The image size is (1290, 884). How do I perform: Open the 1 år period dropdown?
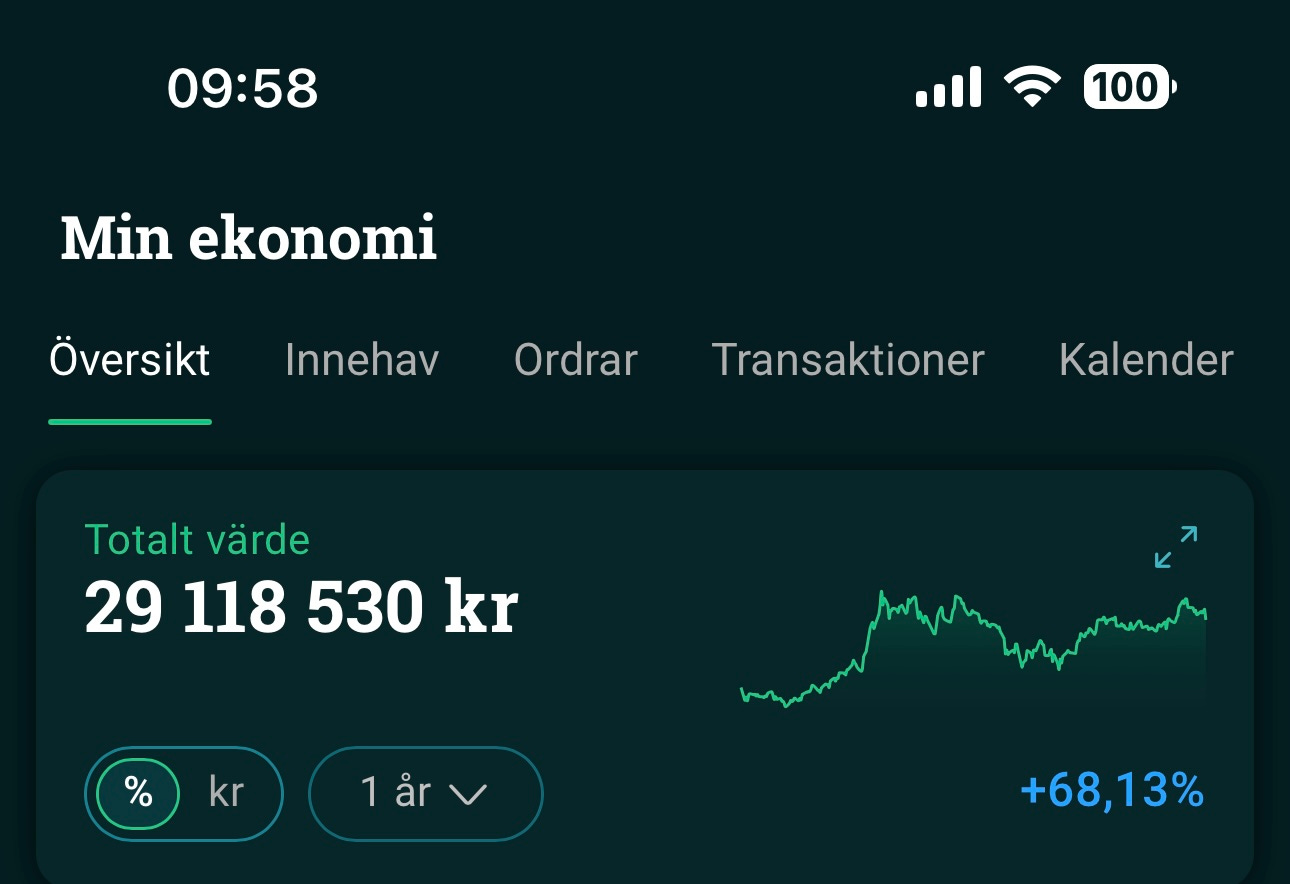pos(425,794)
